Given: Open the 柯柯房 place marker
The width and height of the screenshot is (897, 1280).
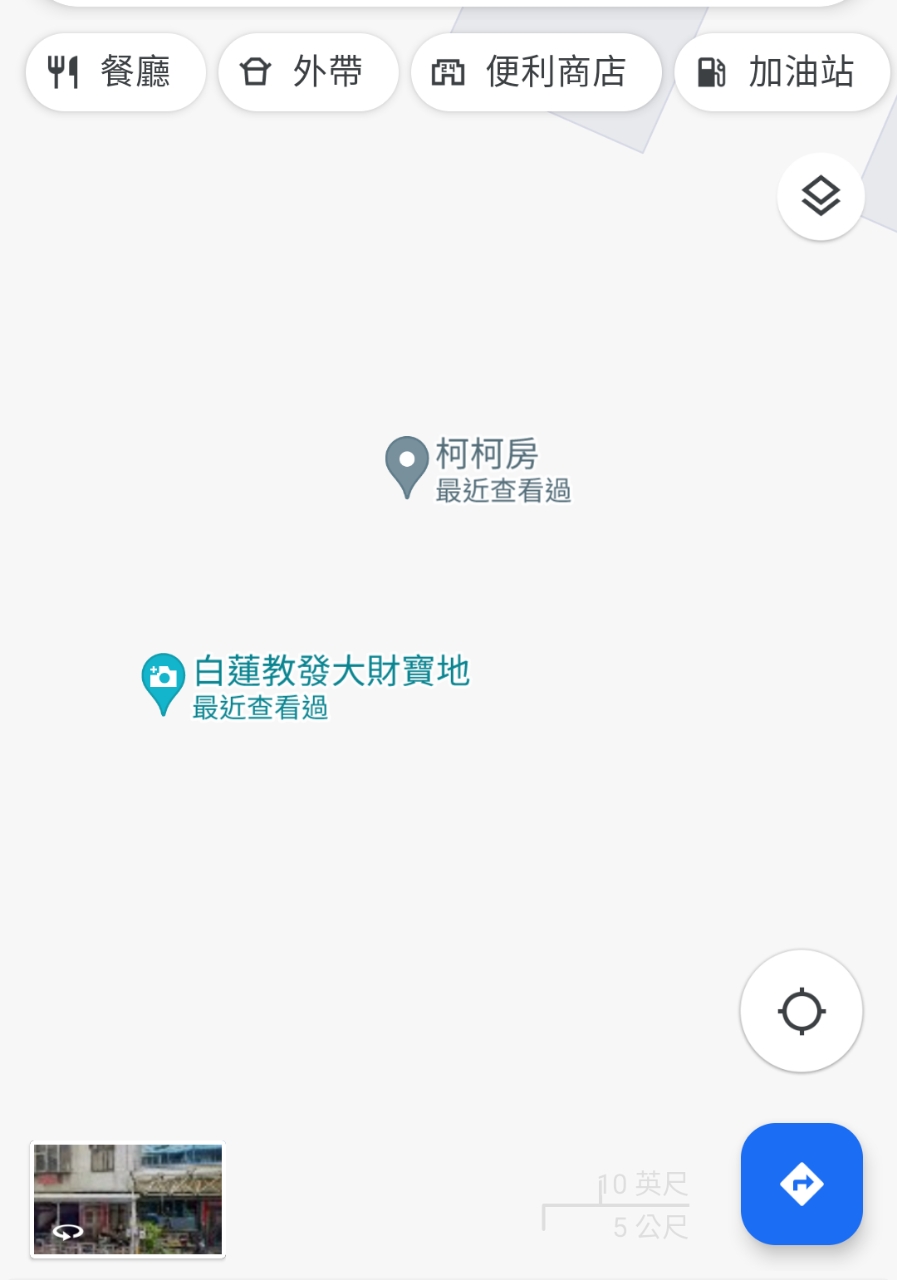Looking at the screenshot, I should tap(407, 465).
